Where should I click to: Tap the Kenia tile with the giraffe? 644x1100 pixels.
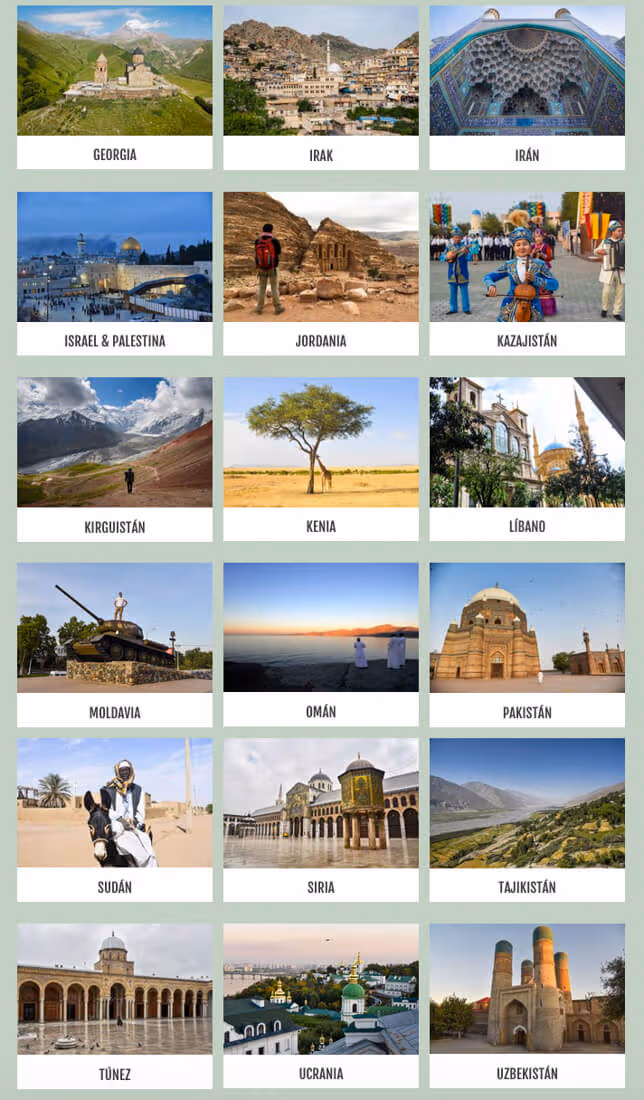point(321,457)
